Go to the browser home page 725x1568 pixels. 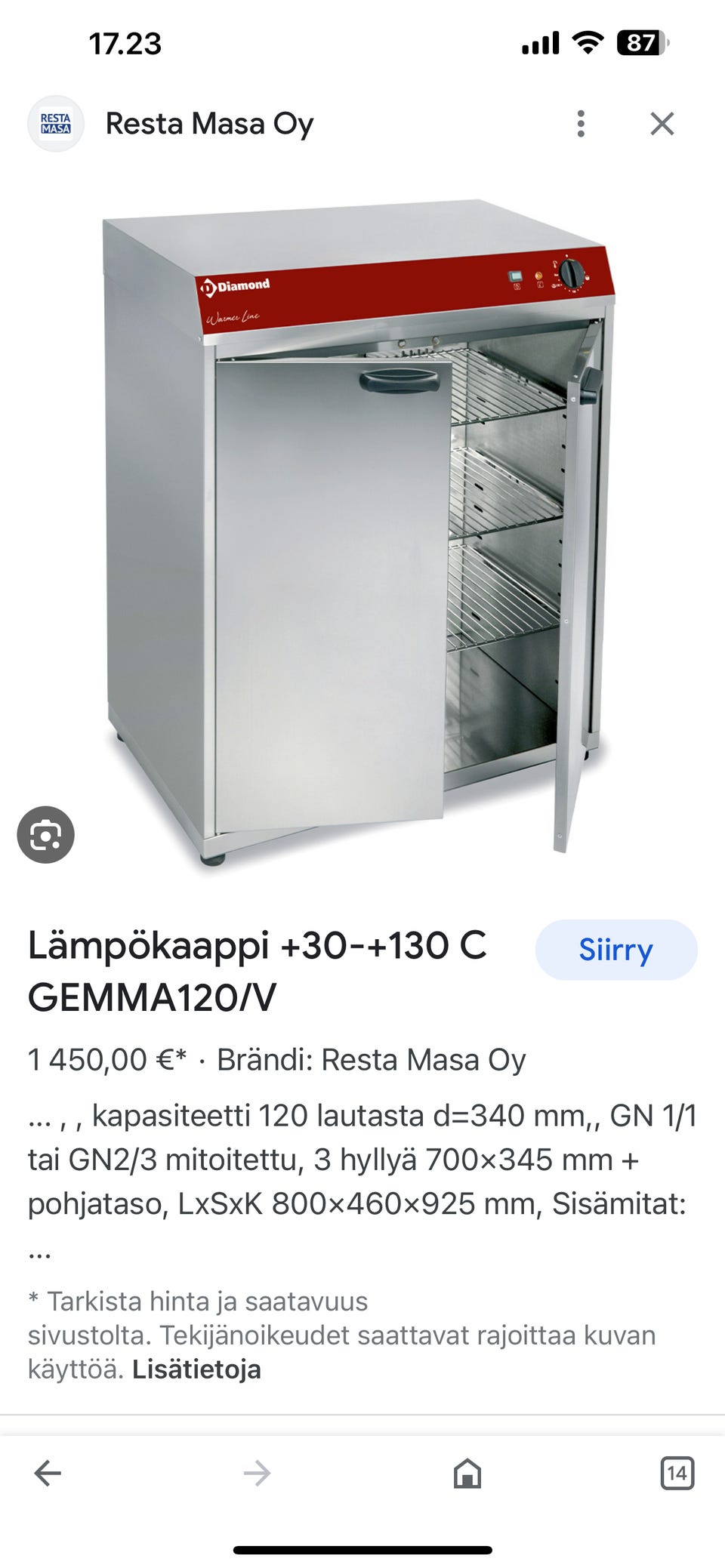click(x=467, y=1473)
